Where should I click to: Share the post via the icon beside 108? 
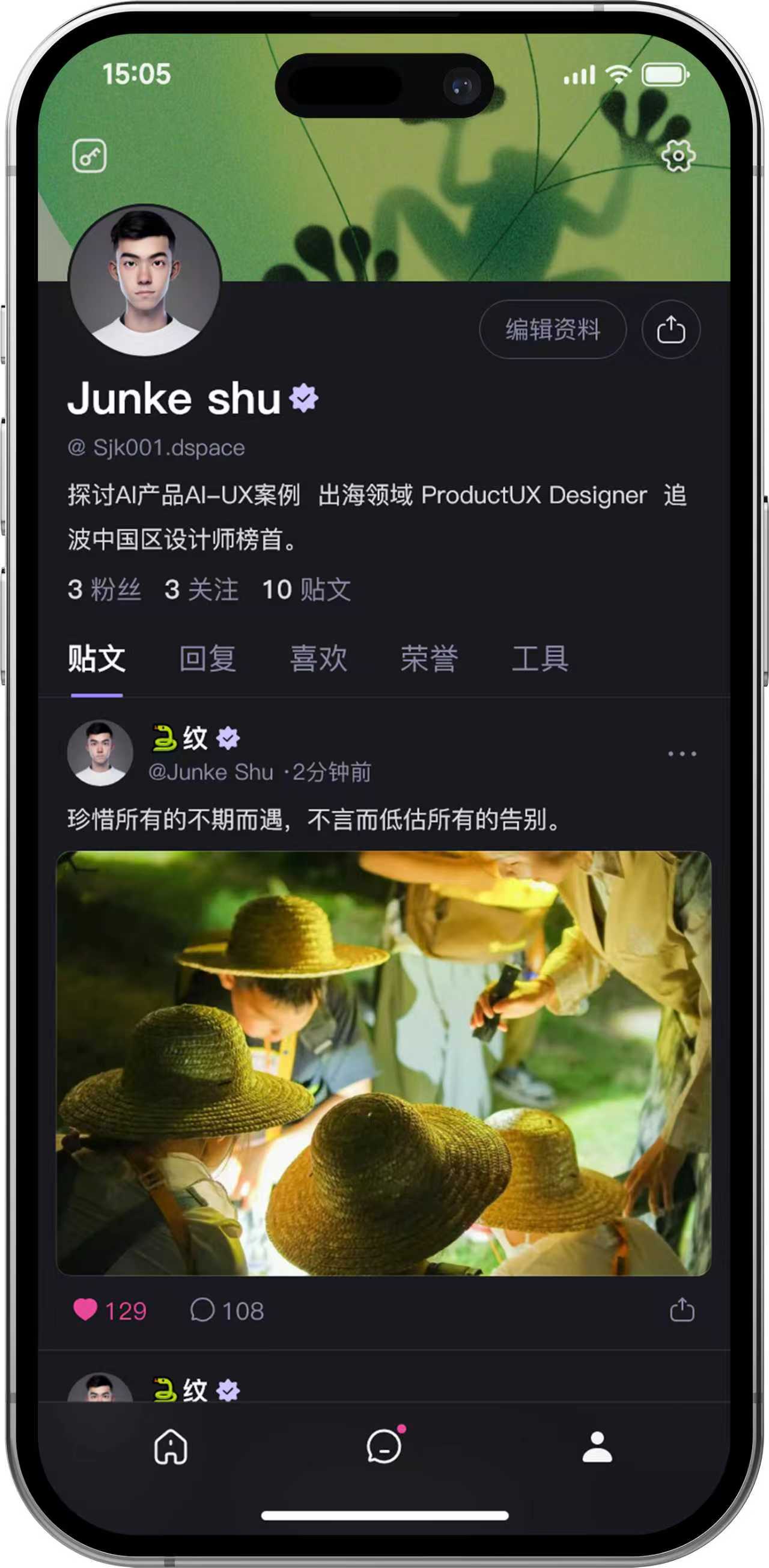[682, 1310]
